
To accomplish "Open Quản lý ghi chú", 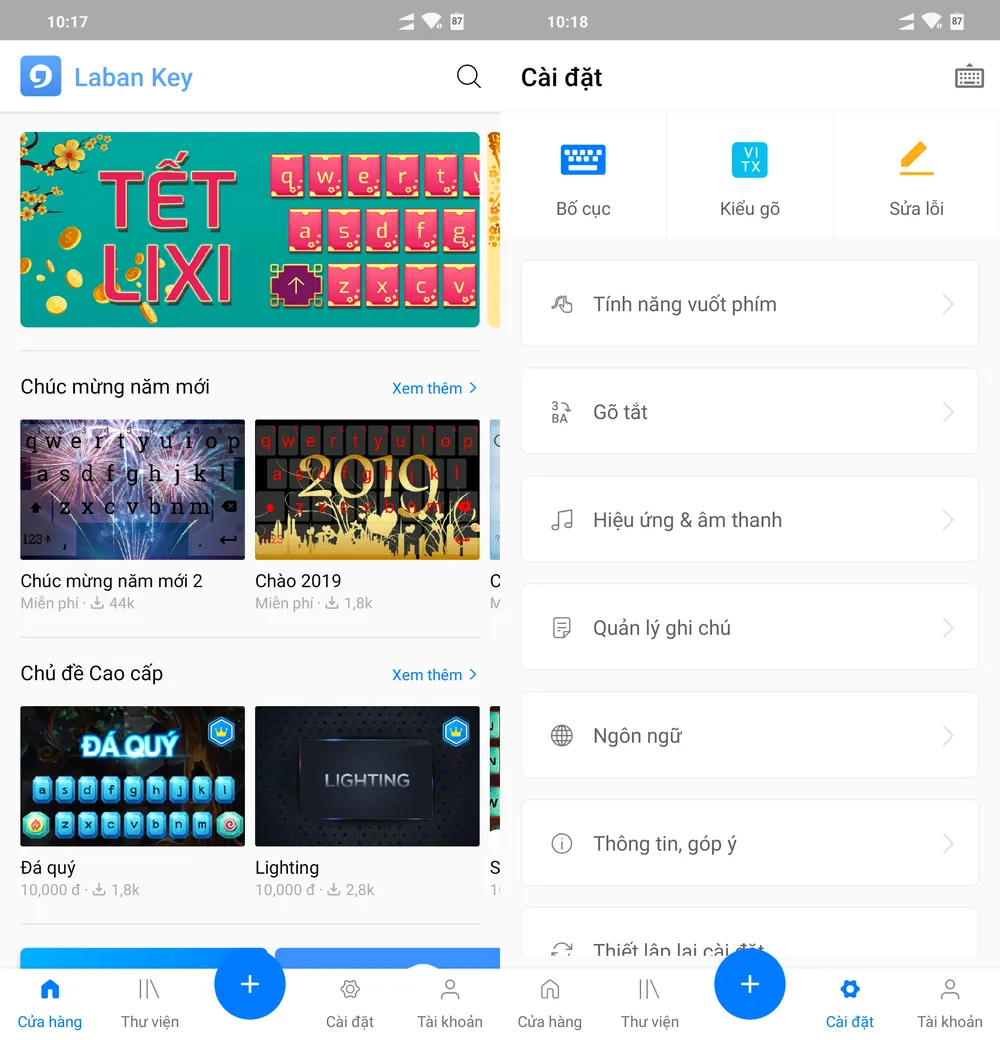I will point(750,628).
